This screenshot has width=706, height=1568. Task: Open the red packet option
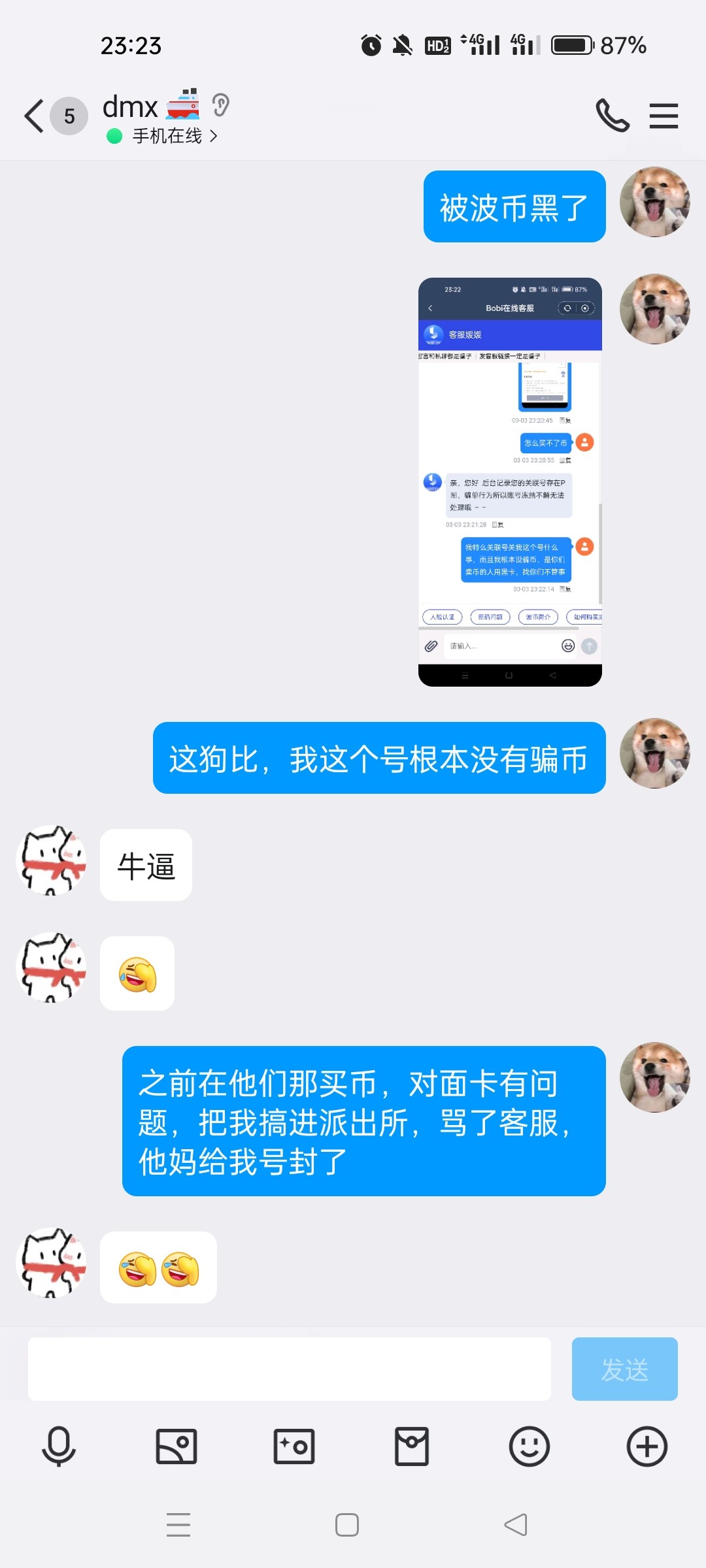[412, 1446]
